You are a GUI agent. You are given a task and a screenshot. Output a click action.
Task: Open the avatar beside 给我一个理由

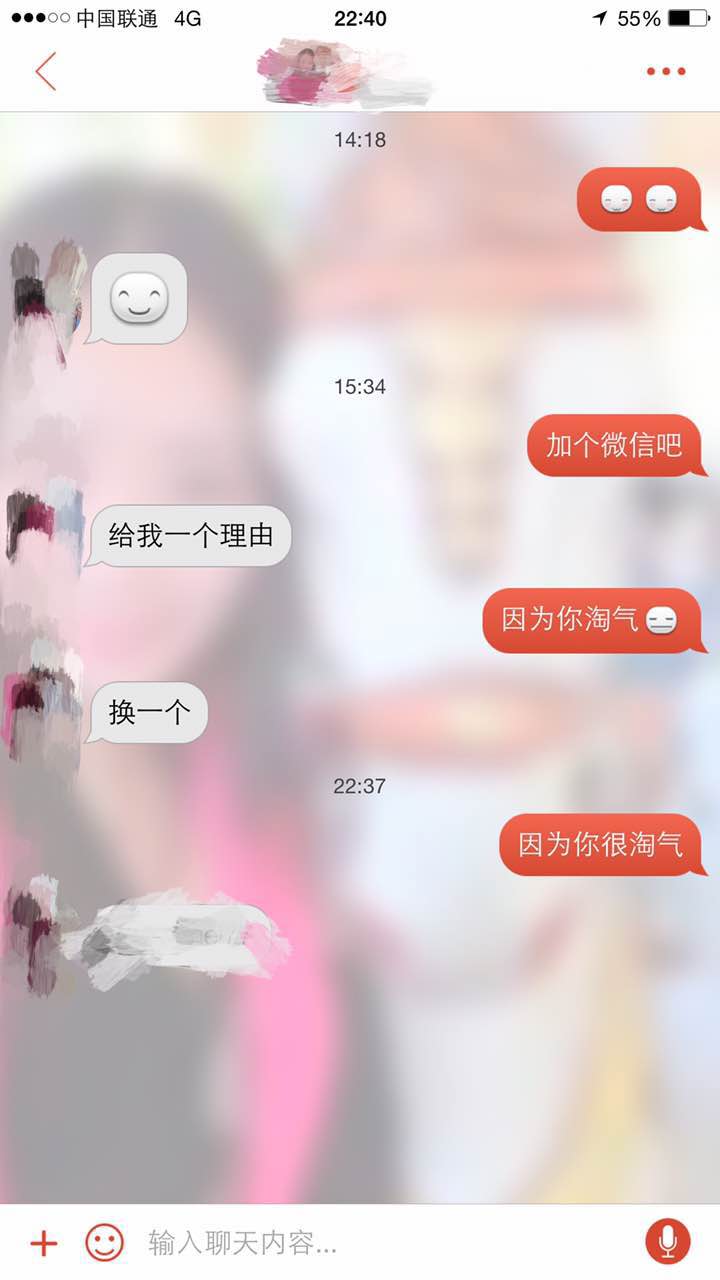[x=45, y=525]
